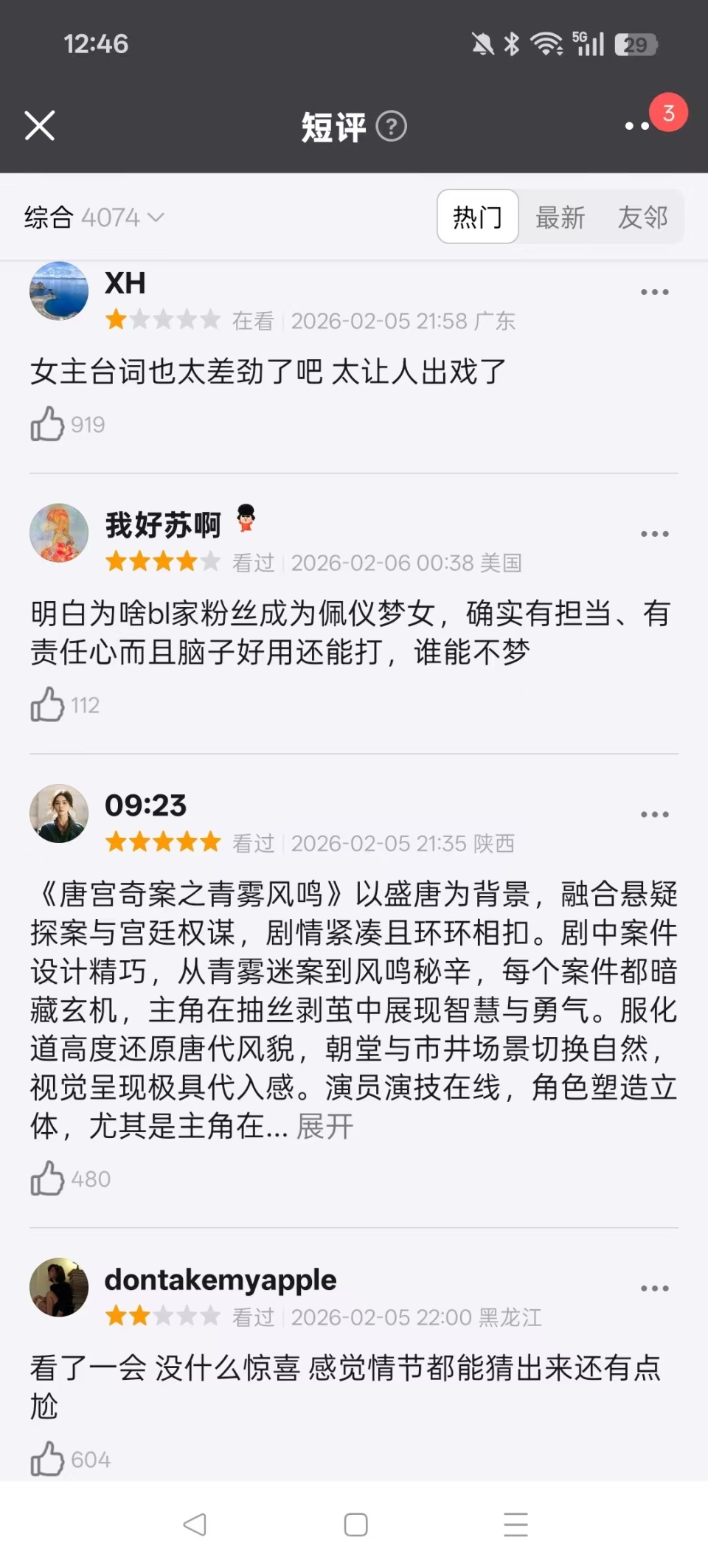Expand 09:23's full review via 展开
Image resolution: width=708 pixels, height=1568 pixels.
point(324,1126)
